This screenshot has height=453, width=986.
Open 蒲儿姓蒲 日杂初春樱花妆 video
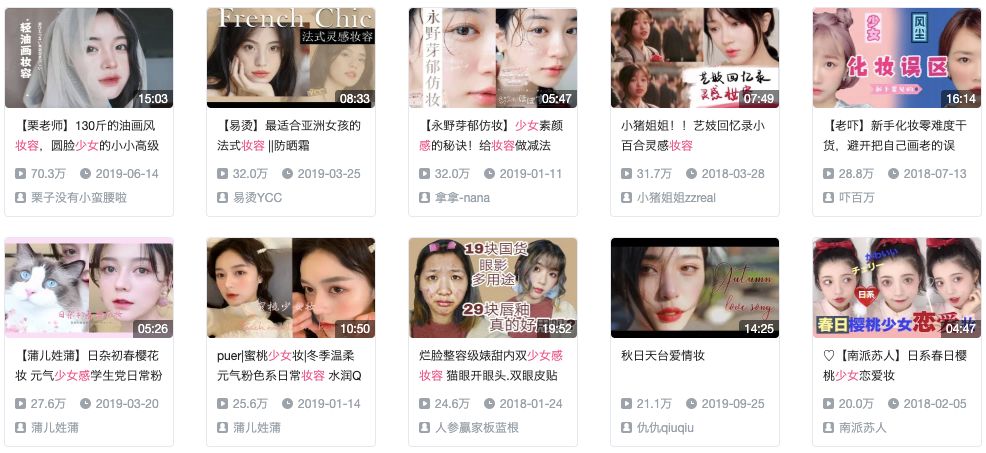(x=89, y=288)
